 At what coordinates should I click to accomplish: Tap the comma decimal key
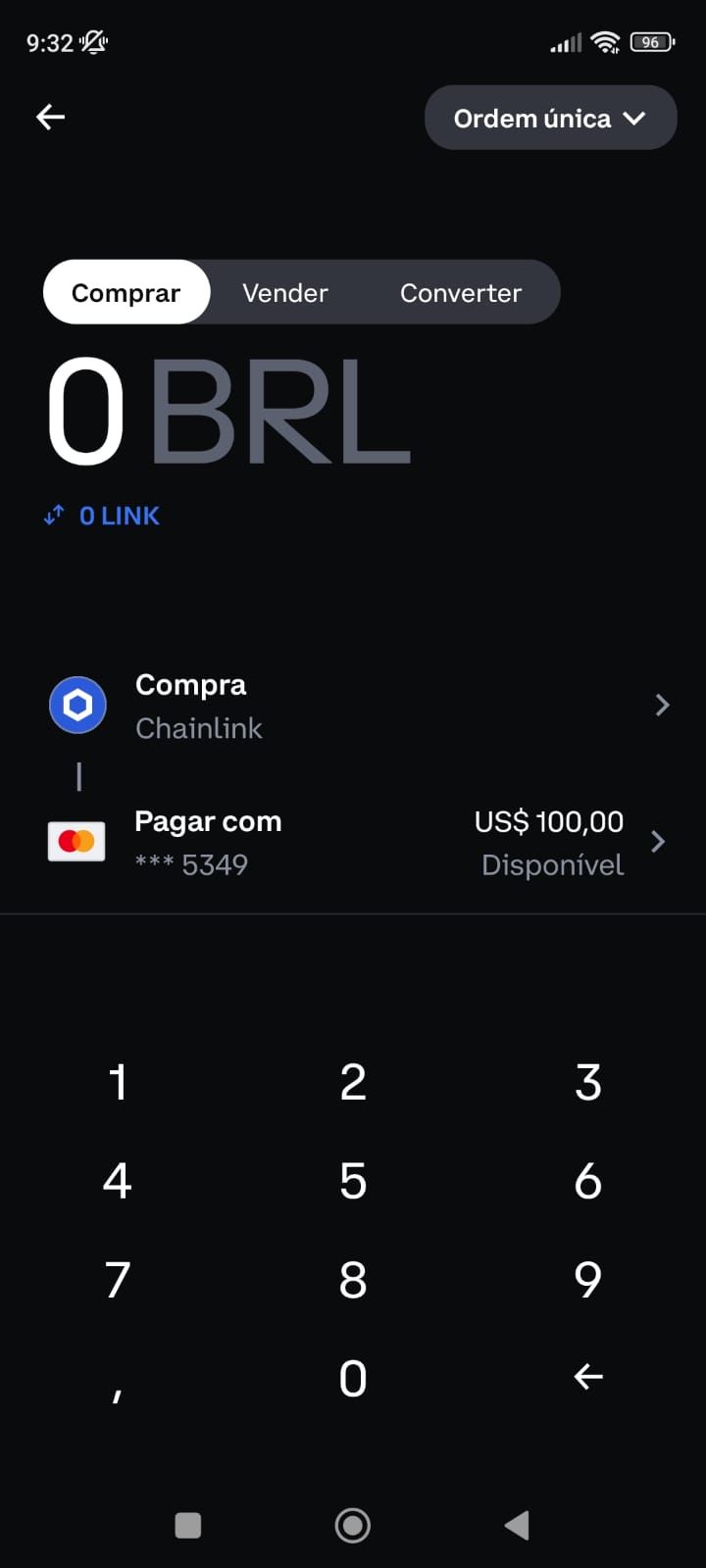pyautogui.click(x=118, y=1382)
